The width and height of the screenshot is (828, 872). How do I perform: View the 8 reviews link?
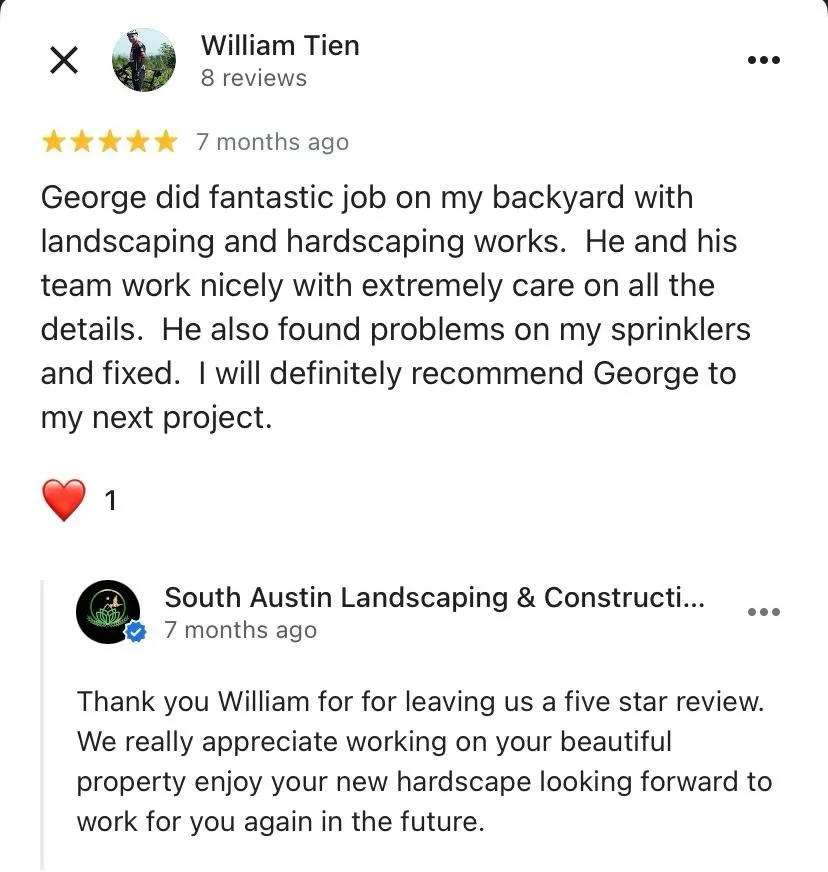[x=254, y=77]
